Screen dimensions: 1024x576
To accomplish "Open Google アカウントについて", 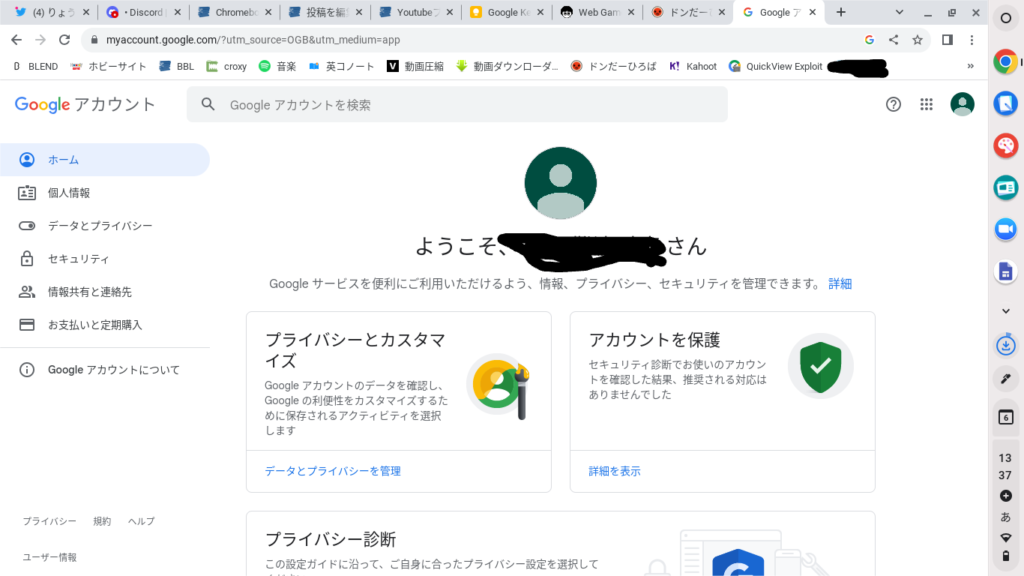I will coord(113,370).
